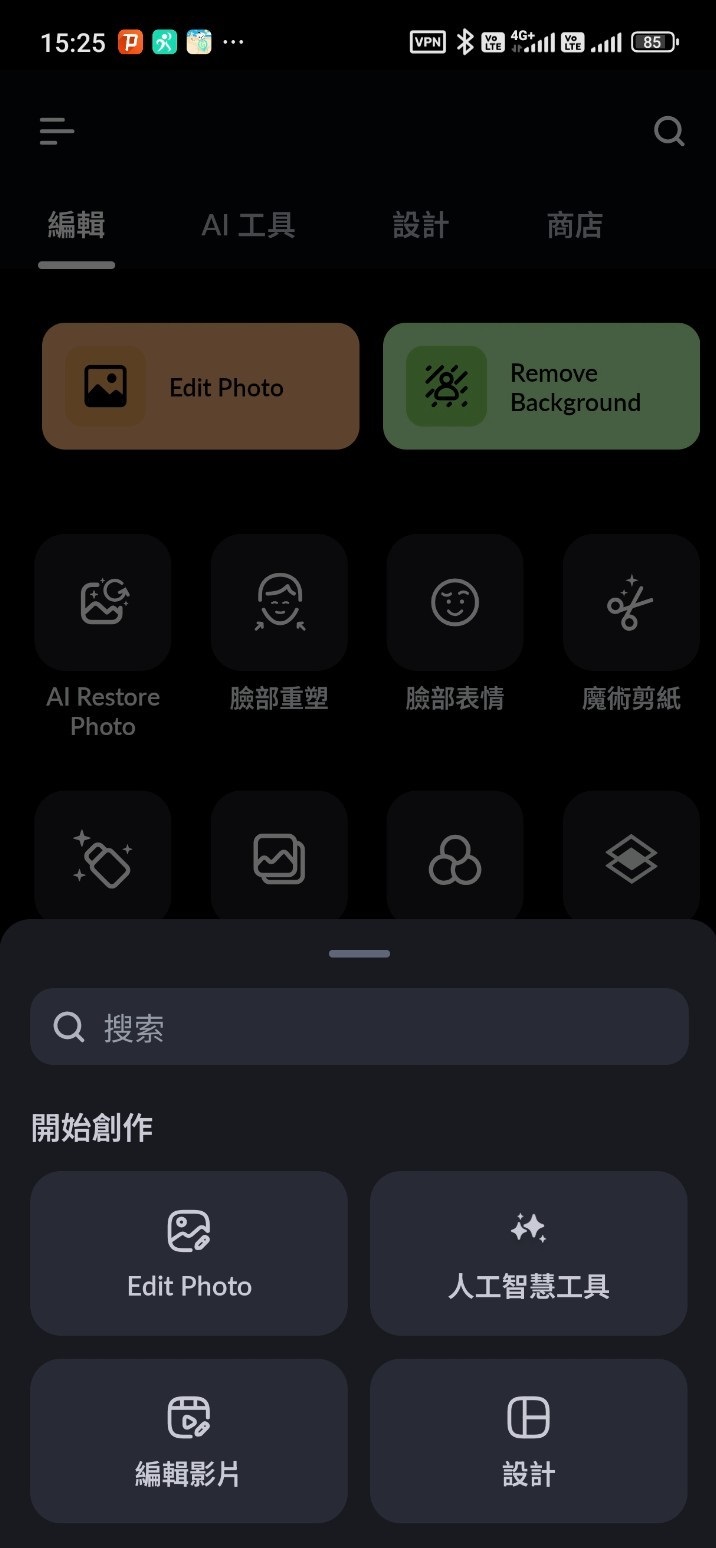This screenshot has width=716, height=1548.
Task: Open the hamburger menu icon
Action: coord(57,131)
